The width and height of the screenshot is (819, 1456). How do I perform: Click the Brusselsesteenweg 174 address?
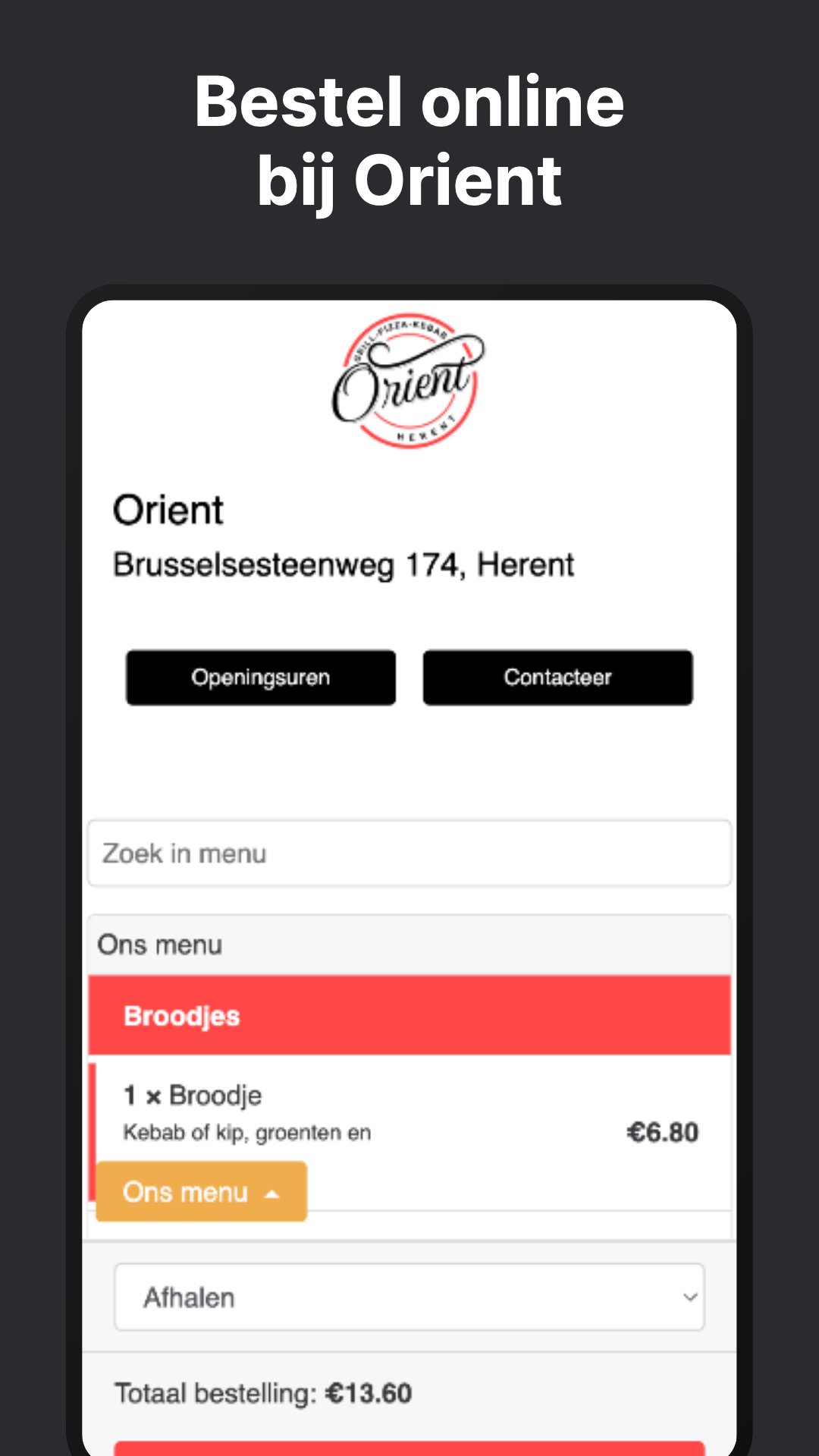(344, 564)
